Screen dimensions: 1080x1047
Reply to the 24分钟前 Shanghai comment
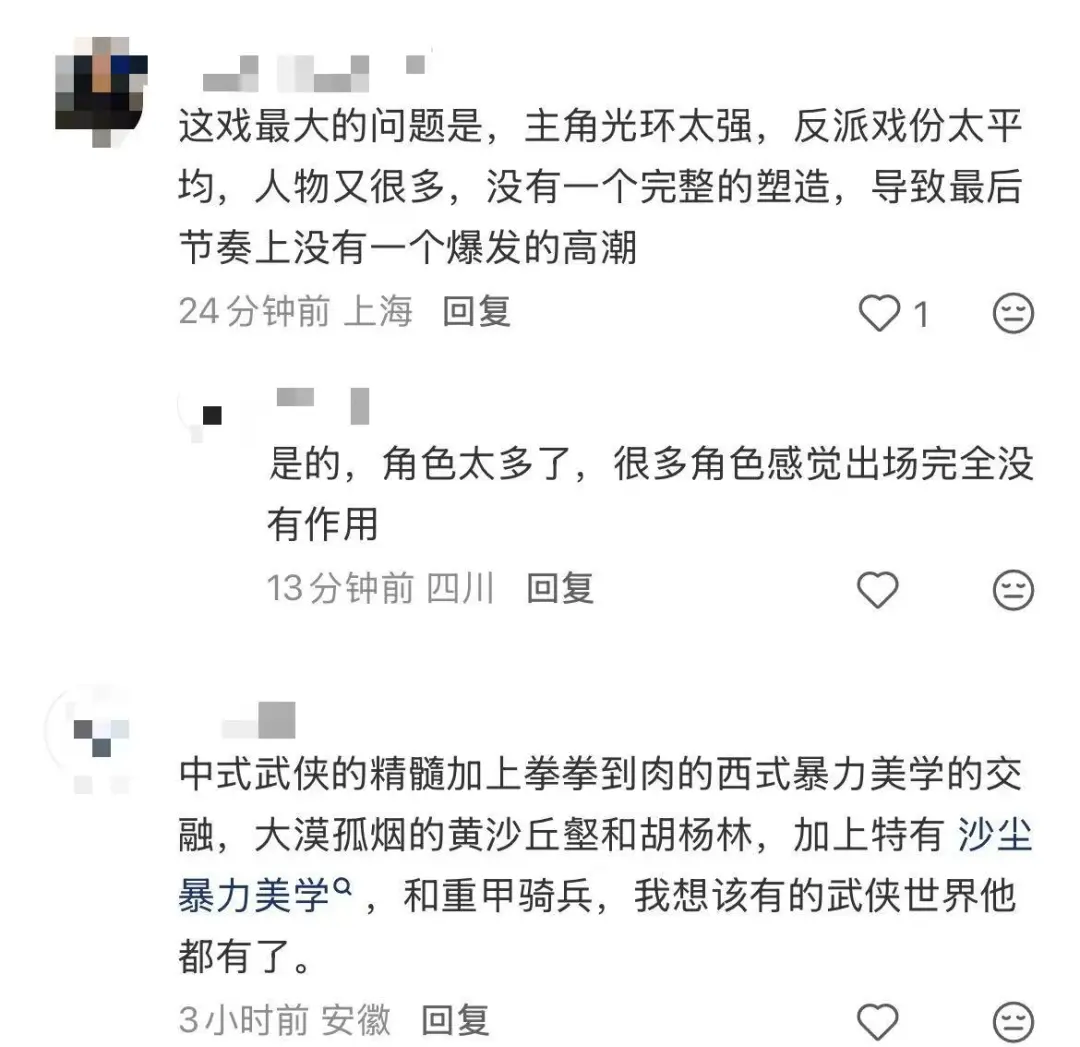477,312
